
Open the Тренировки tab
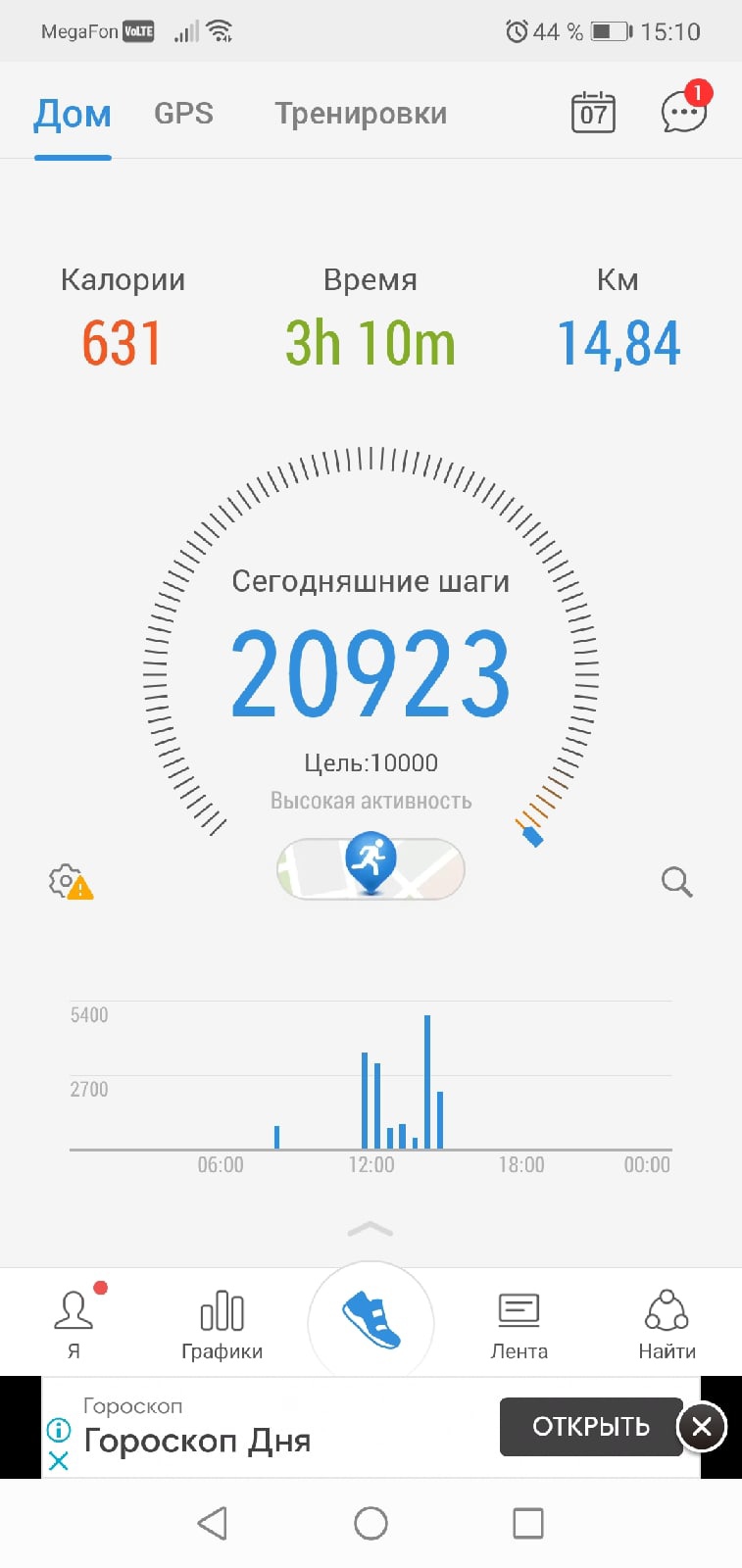(x=360, y=114)
